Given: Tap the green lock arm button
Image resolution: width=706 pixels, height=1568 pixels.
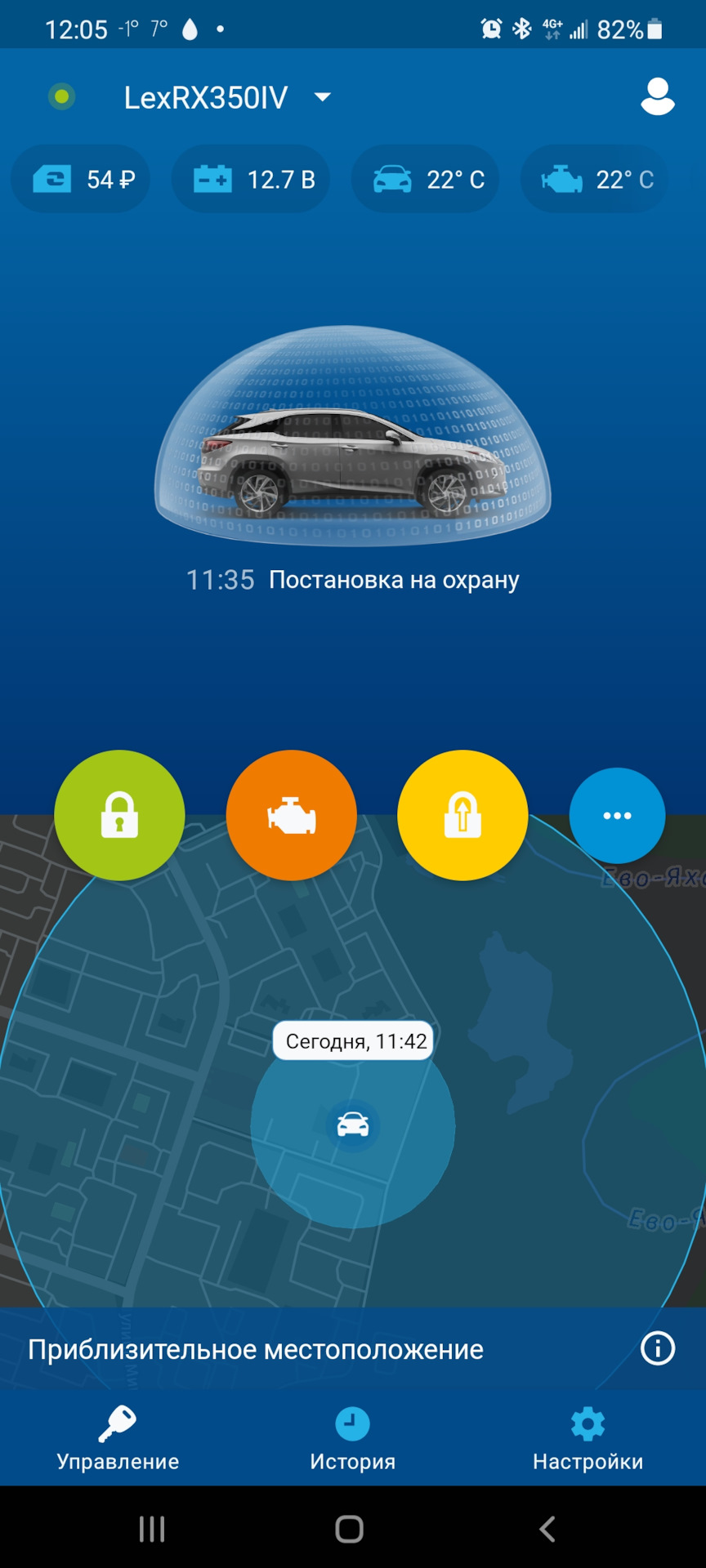Looking at the screenshot, I should pyautogui.click(x=119, y=815).
